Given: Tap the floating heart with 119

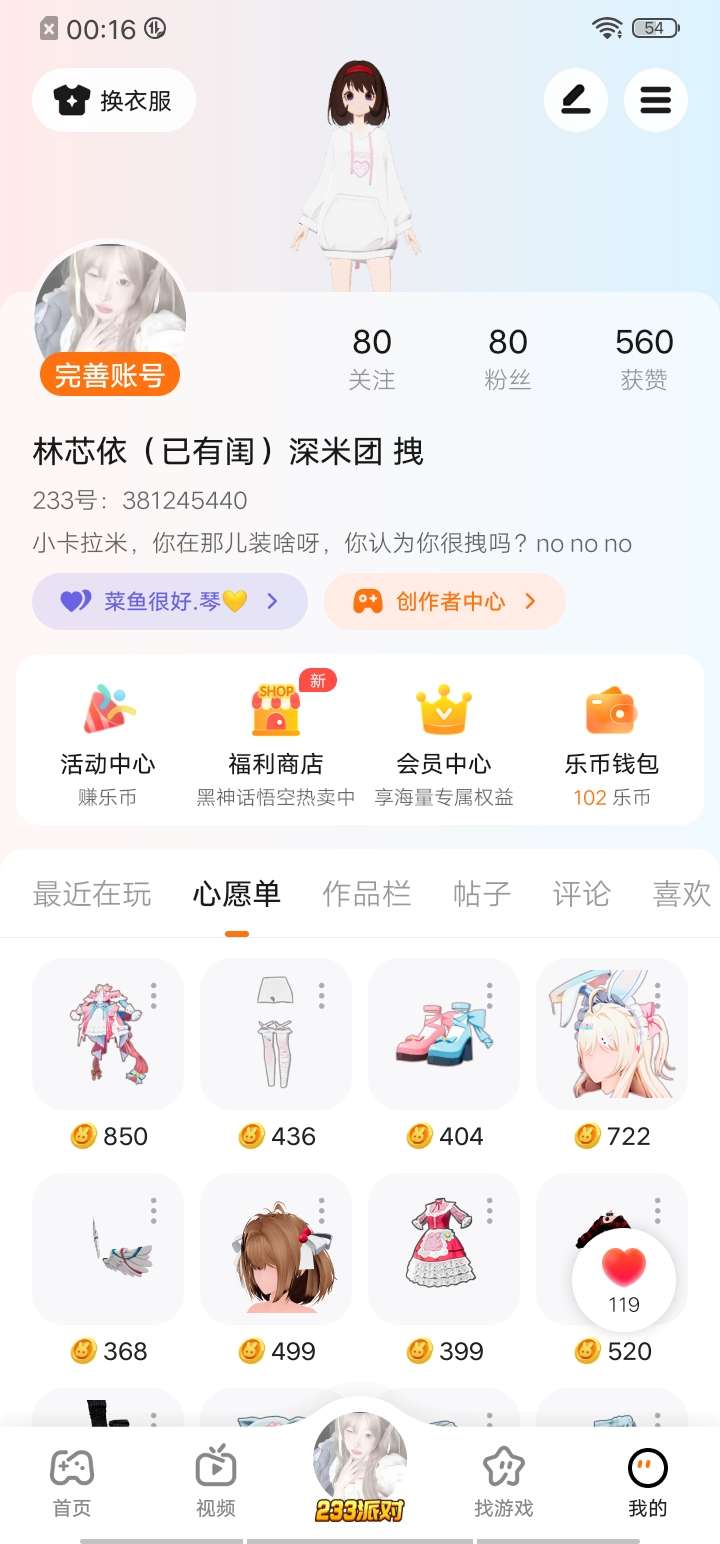Looking at the screenshot, I should [x=624, y=1280].
